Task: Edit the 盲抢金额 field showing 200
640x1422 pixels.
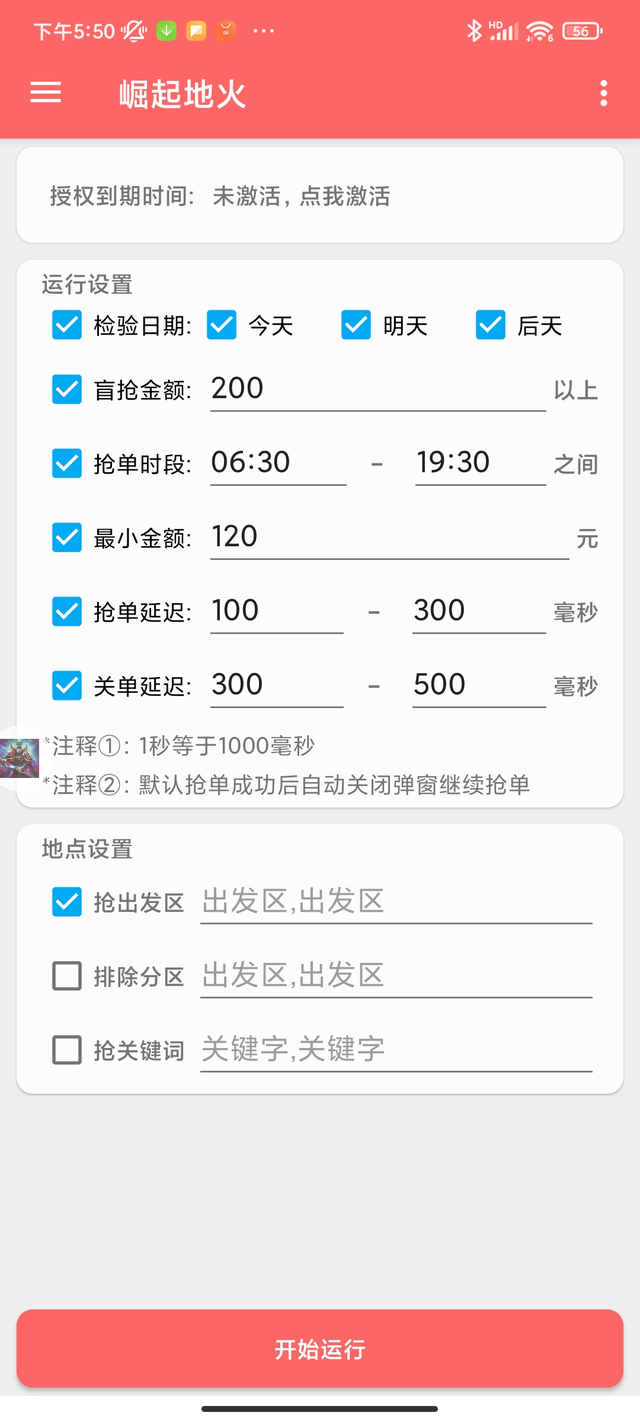Action: pos(378,389)
